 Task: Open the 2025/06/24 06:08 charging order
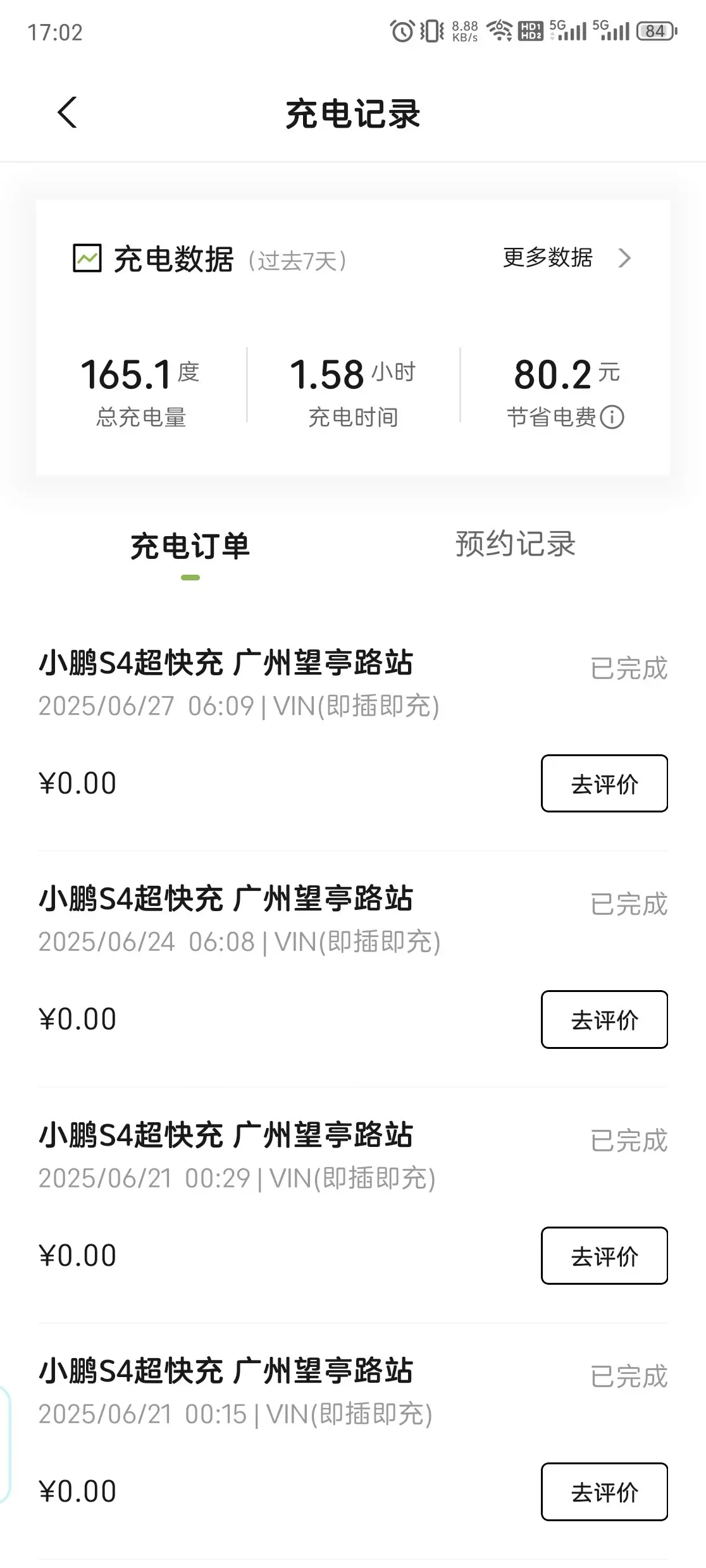pyautogui.click(x=353, y=969)
